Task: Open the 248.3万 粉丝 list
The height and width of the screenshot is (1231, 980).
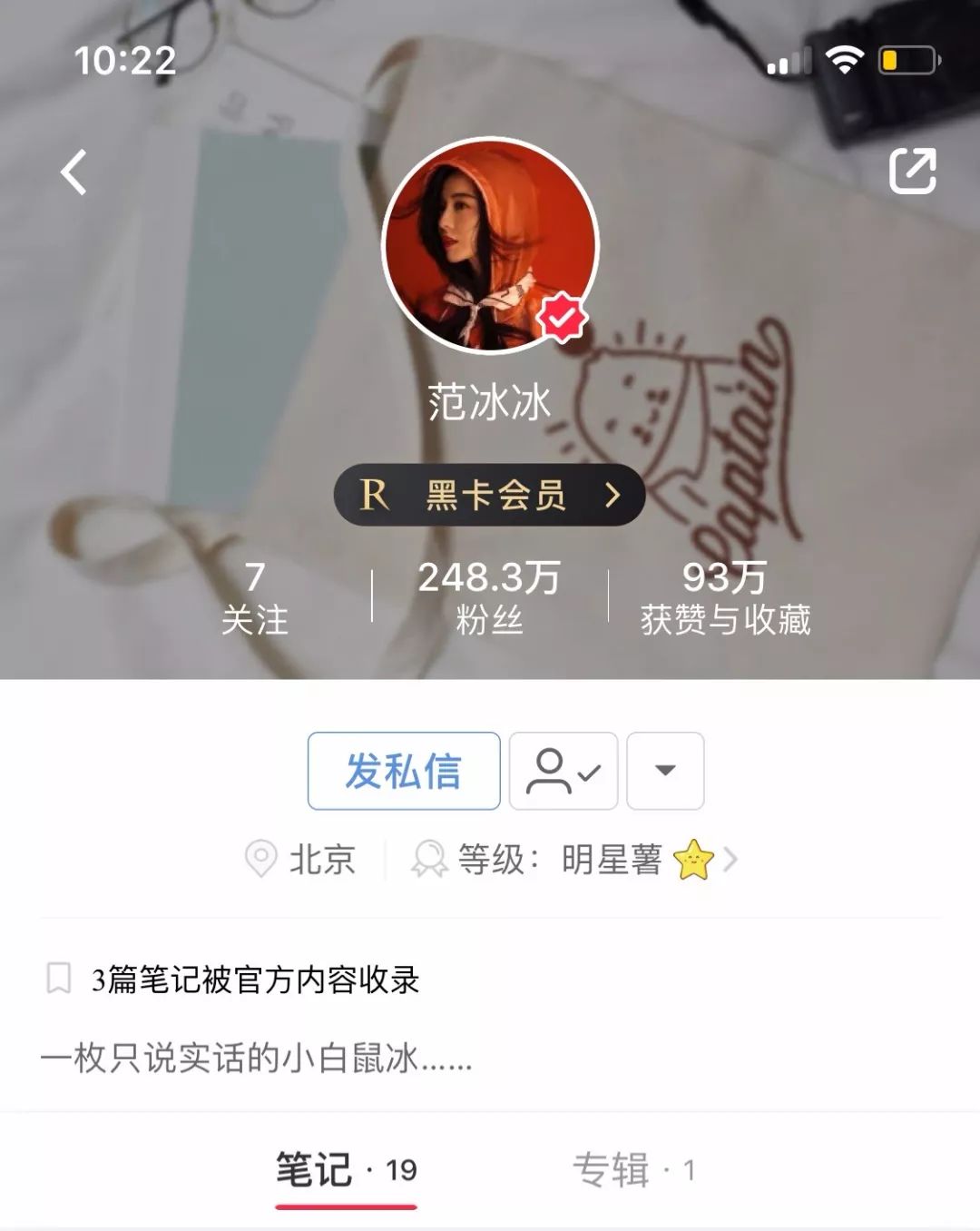Action: [488, 593]
